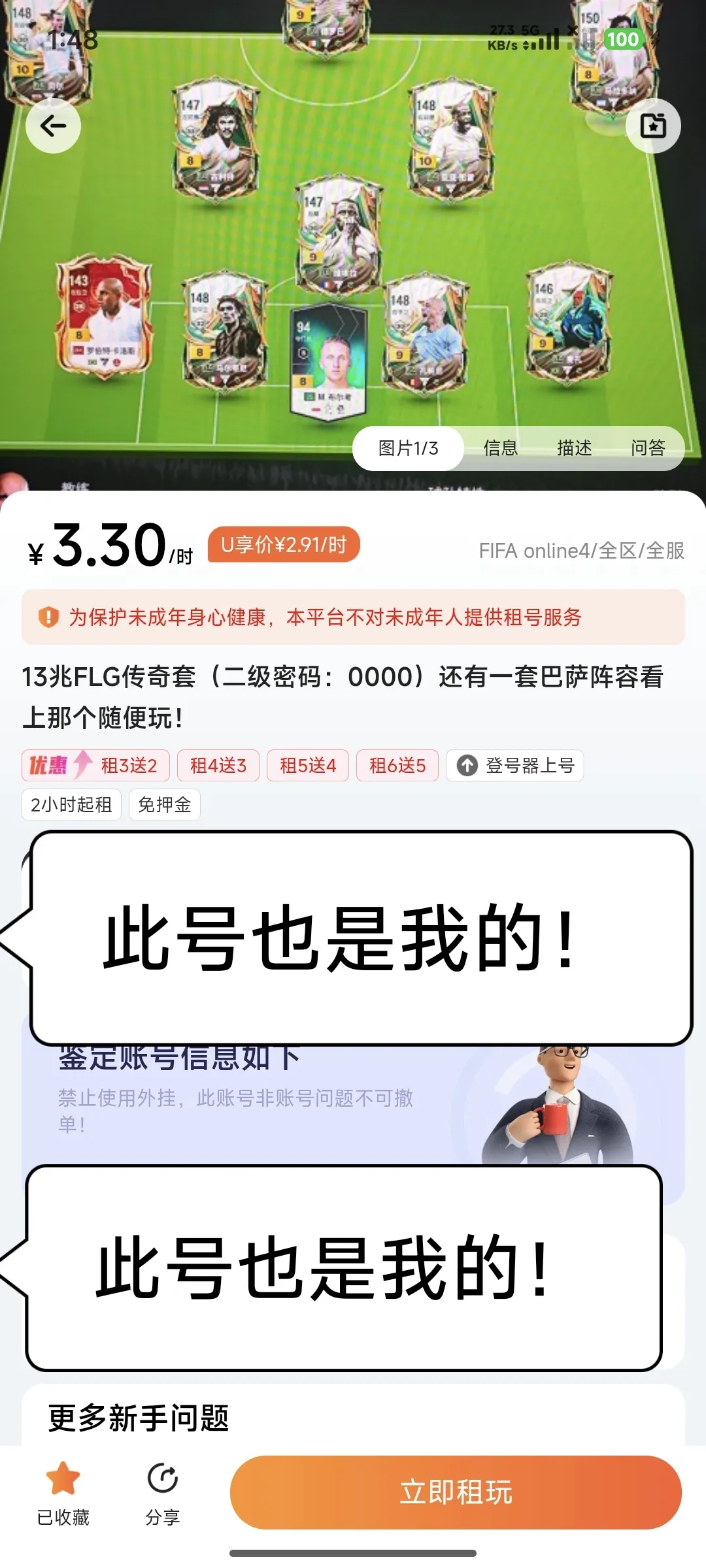Select the 图片1/3 tab
Viewport: 706px width, 1568px height.
(x=408, y=448)
